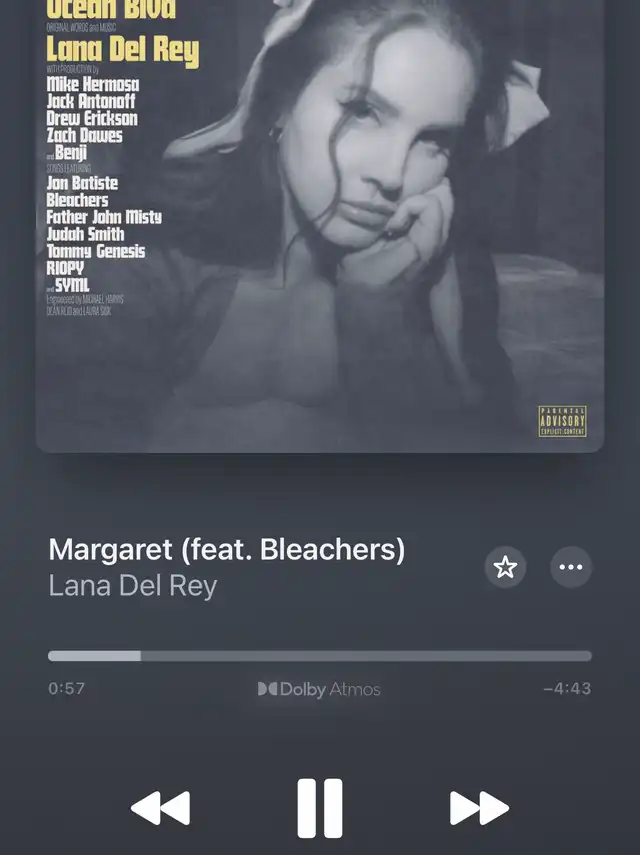Go back to the previous track
Image resolution: width=640 pixels, height=855 pixels.
click(x=160, y=807)
